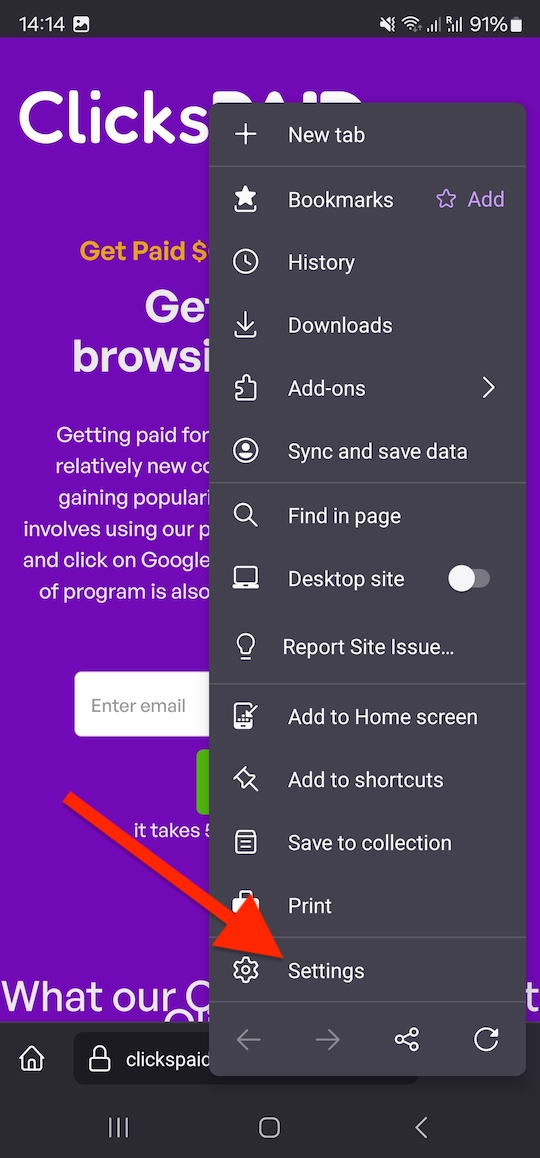Toggle the Desktop site switch

pos(469,579)
